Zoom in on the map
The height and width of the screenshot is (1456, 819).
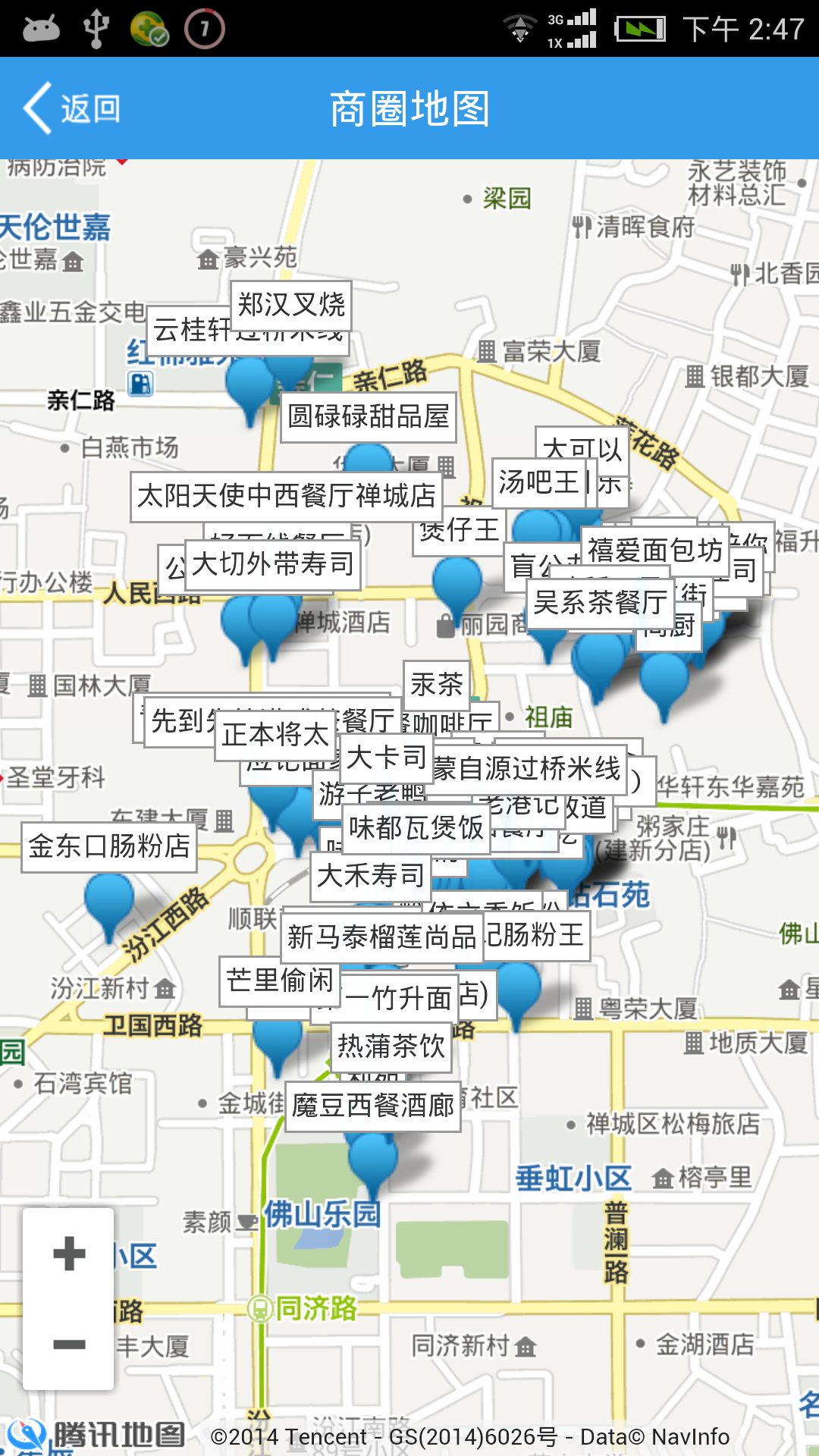69,1254
